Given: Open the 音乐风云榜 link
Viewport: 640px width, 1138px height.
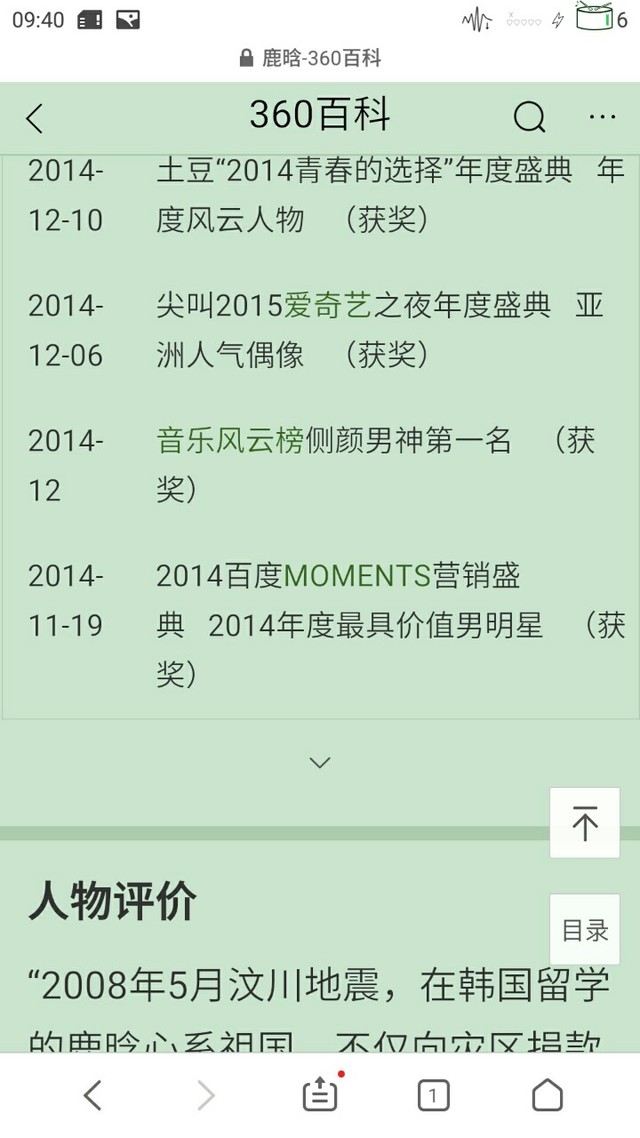Looking at the screenshot, I should (230, 441).
